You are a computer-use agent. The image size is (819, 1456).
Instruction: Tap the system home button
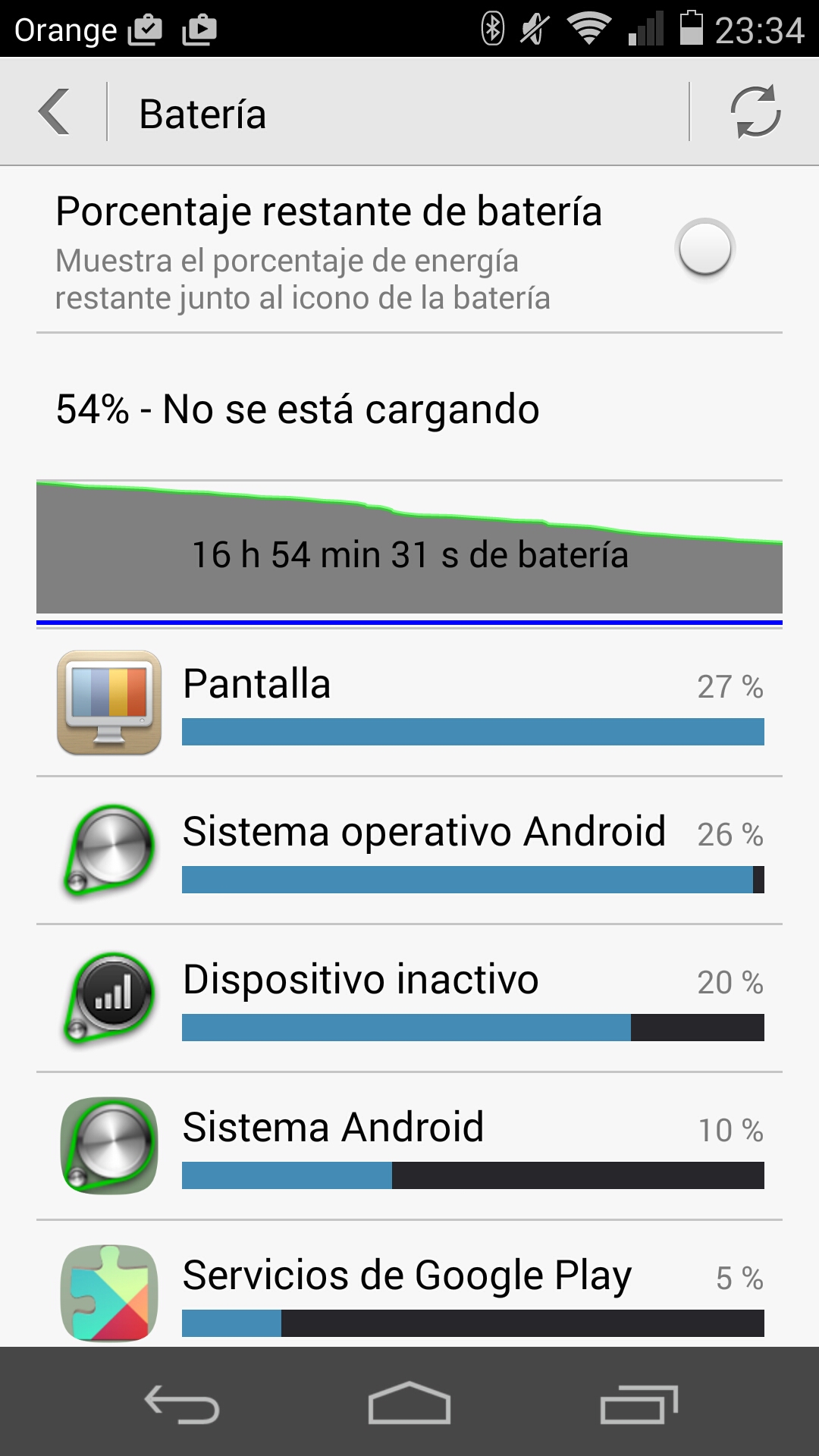409,1403
